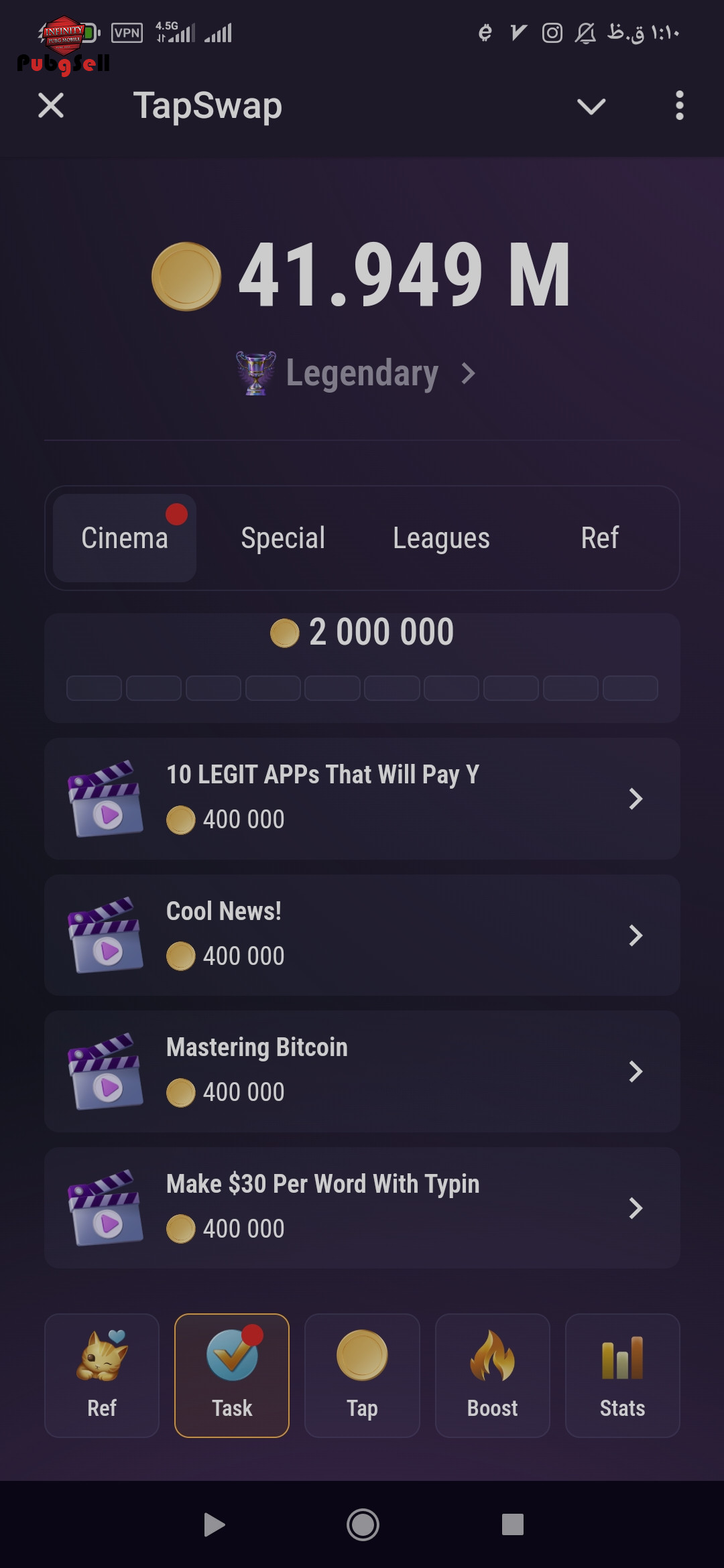This screenshot has width=724, height=1568.
Task: Open the Mastering Bitcoin video task
Action: pyautogui.click(x=362, y=1071)
